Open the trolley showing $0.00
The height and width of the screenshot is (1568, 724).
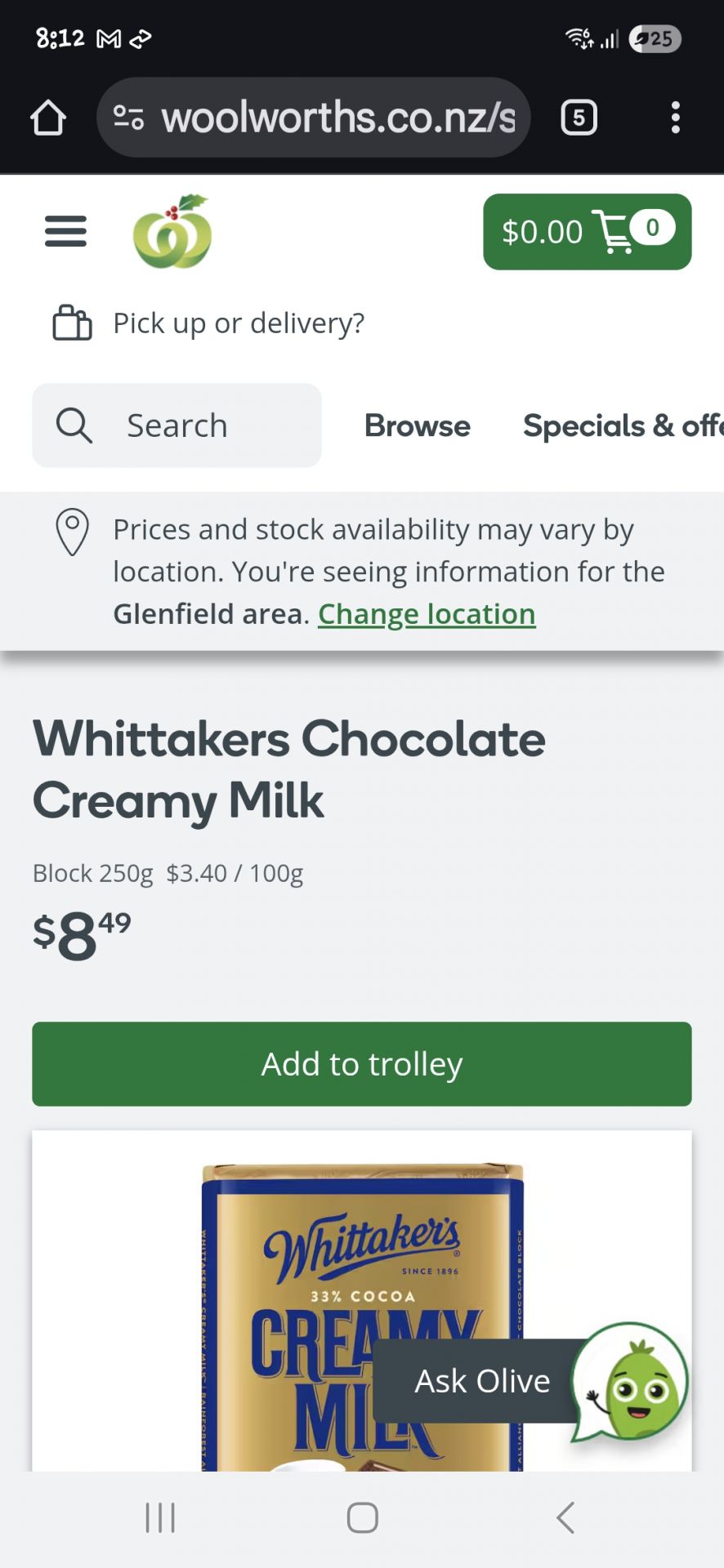[x=587, y=232]
